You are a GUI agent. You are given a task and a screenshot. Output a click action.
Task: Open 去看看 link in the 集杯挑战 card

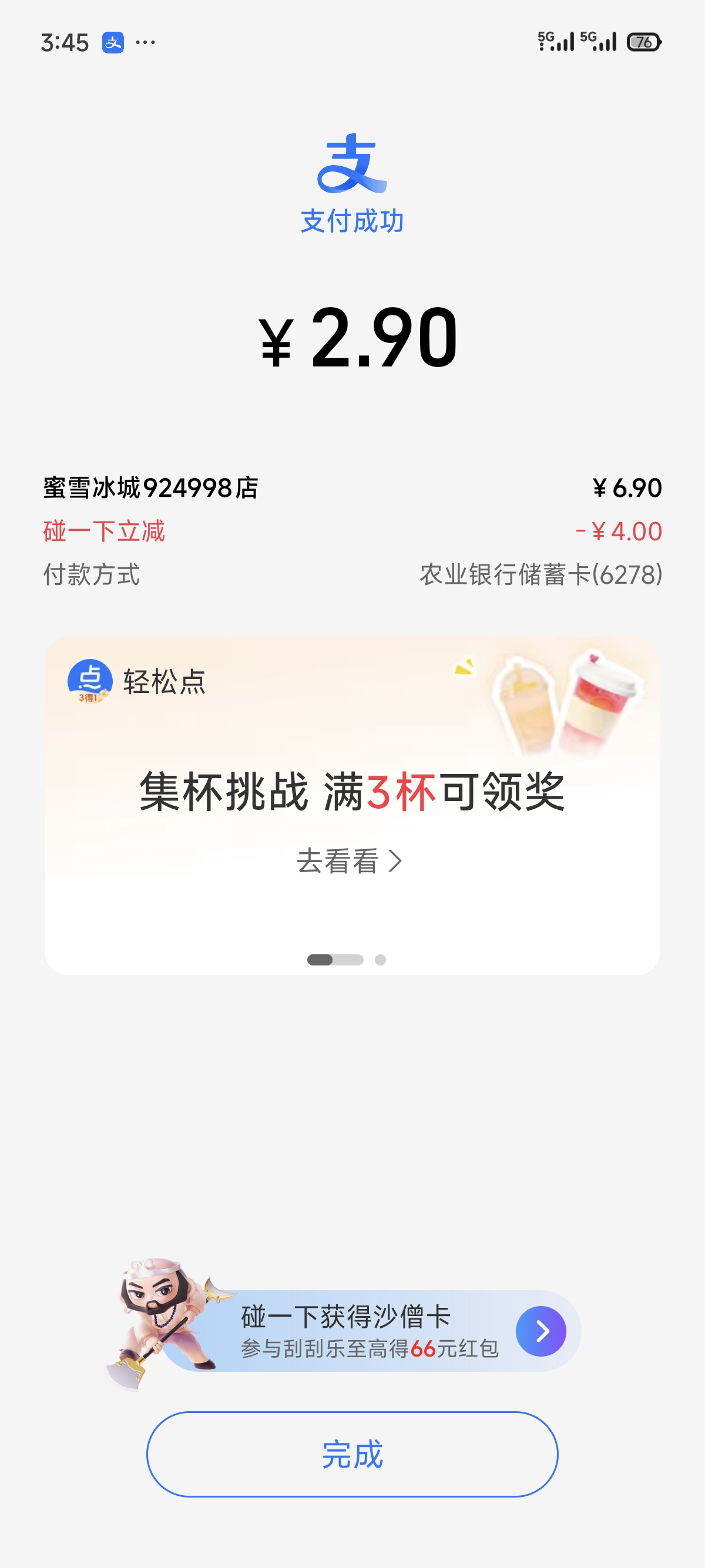click(x=349, y=861)
